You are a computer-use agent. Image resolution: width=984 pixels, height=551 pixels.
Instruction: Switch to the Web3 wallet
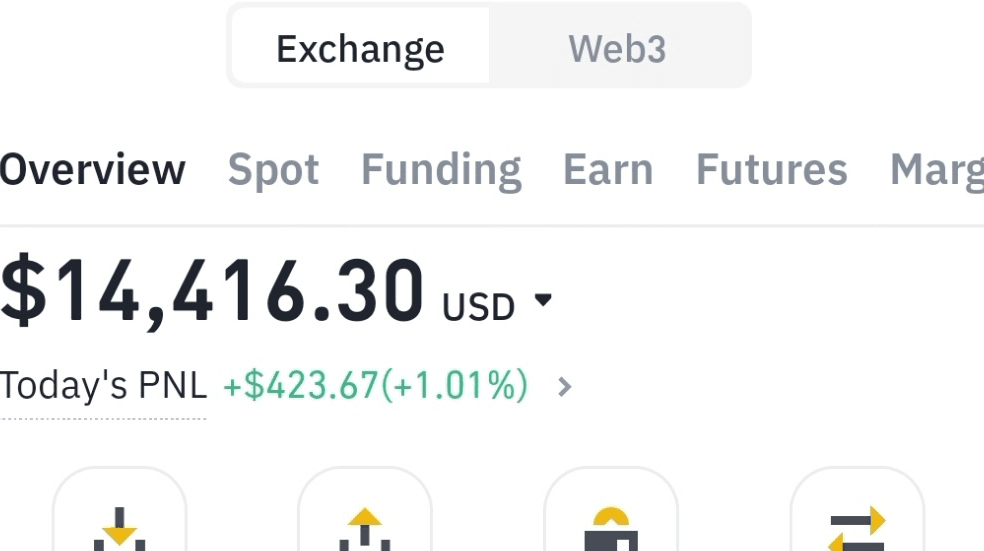[x=617, y=48]
